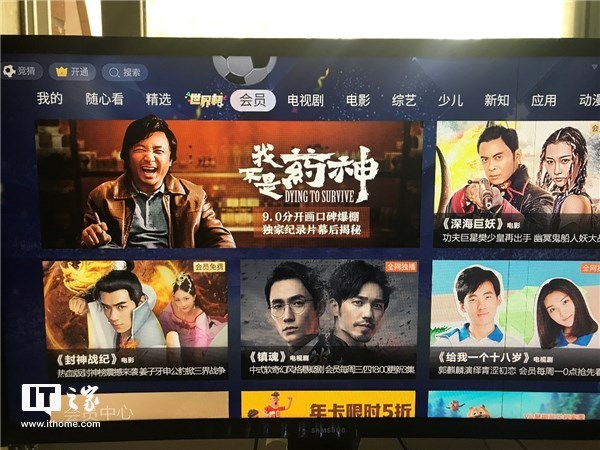Open the 年卡限时5折 promotion tile

tap(329, 404)
